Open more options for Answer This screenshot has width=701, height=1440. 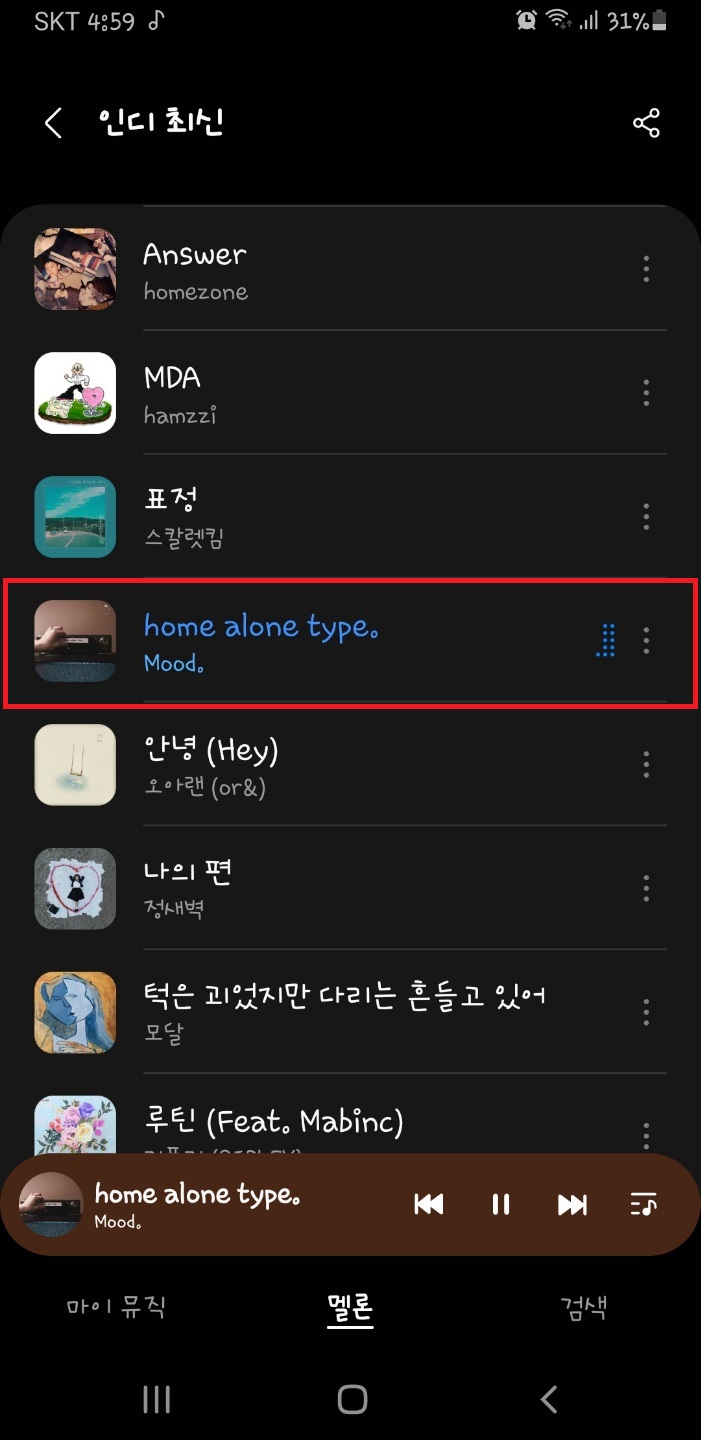[x=646, y=269]
